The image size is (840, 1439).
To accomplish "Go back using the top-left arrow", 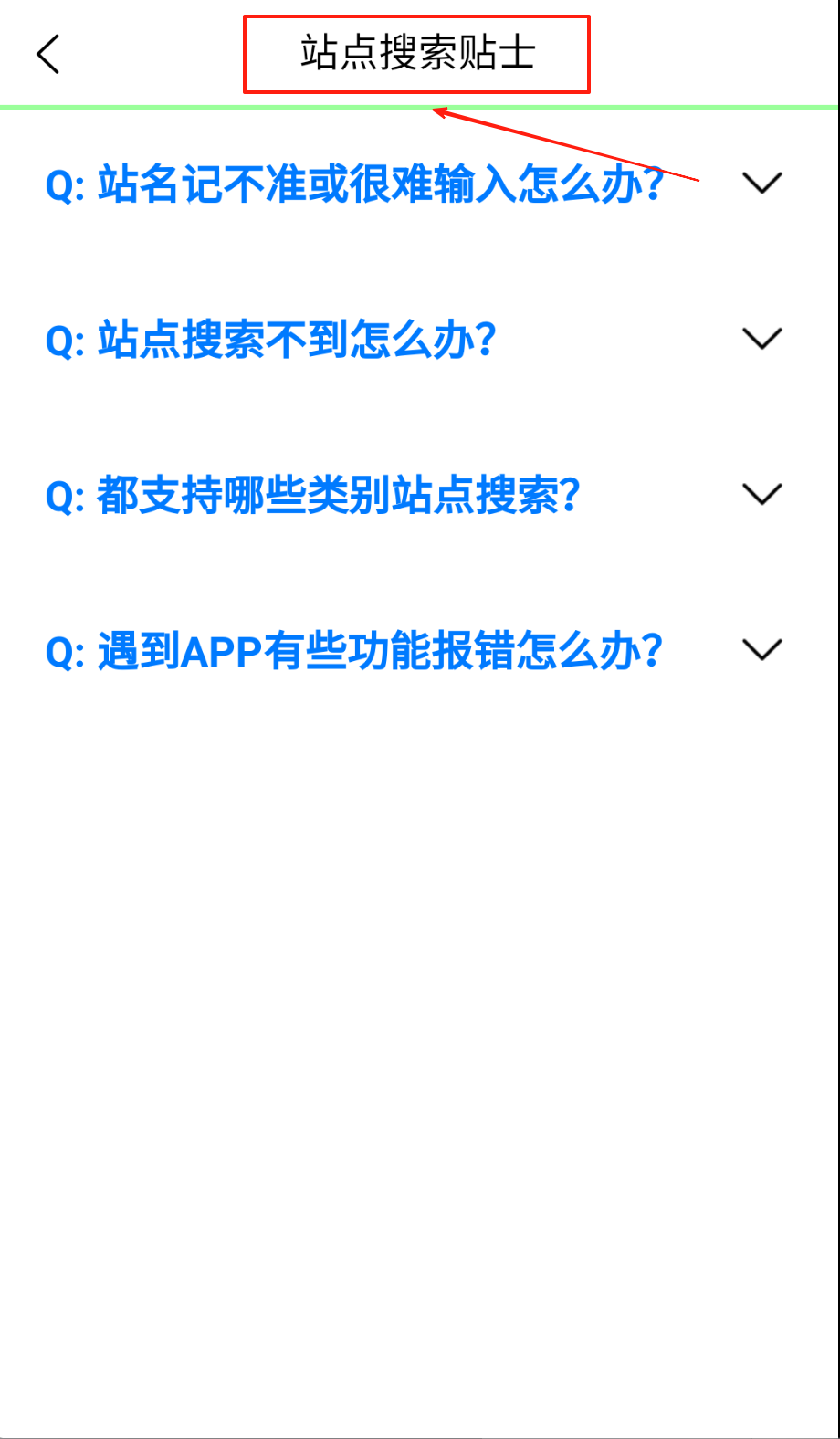I will [x=48, y=55].
